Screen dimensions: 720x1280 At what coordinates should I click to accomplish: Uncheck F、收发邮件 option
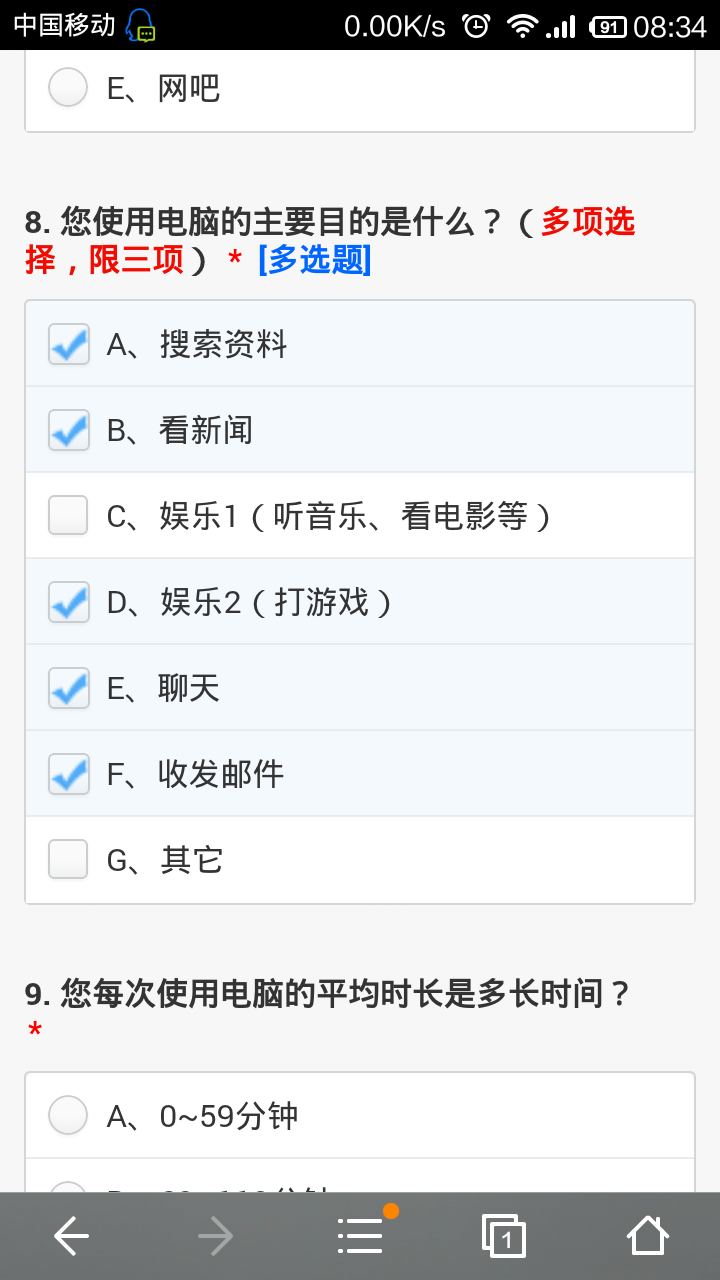tap(69, 774)
